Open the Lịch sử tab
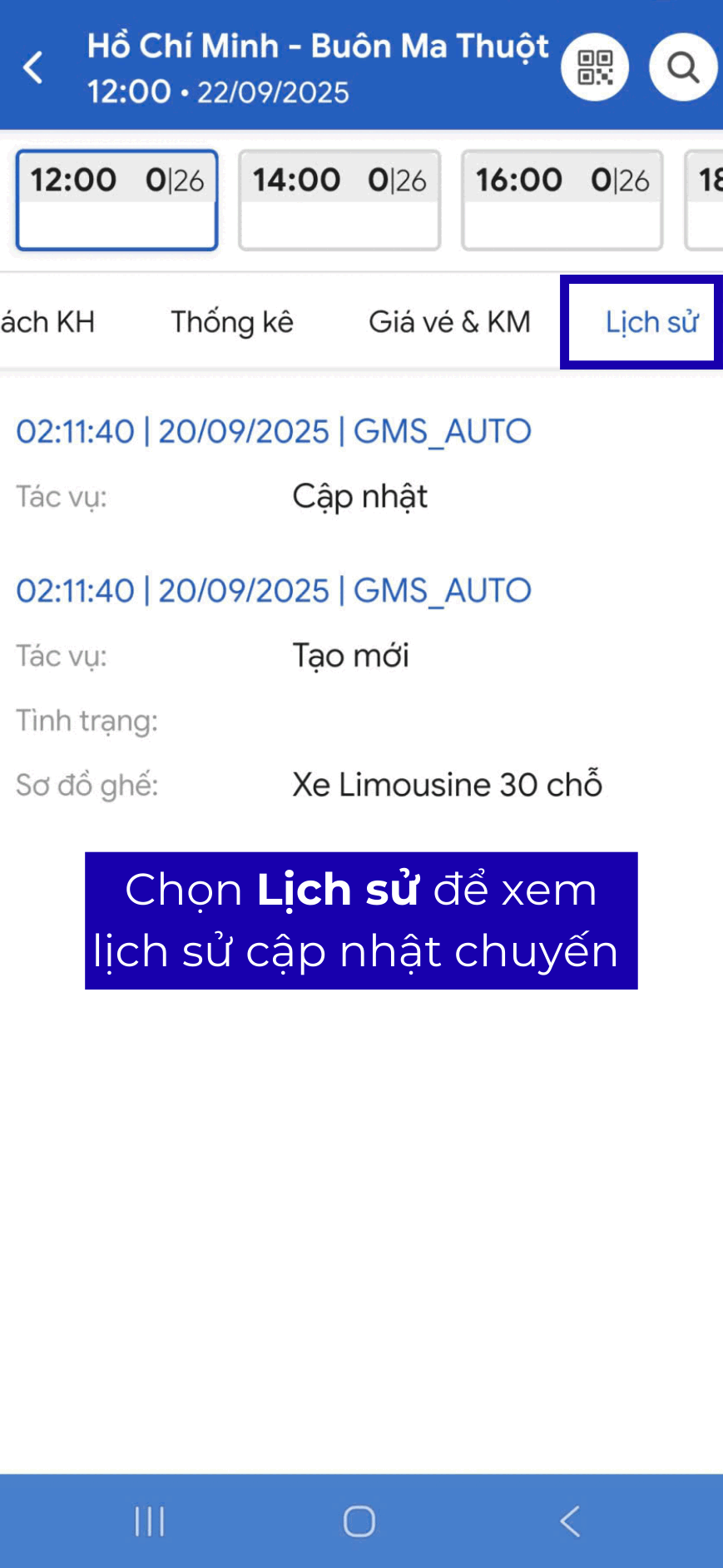The image size is (723, 1568). click(651, 322)
